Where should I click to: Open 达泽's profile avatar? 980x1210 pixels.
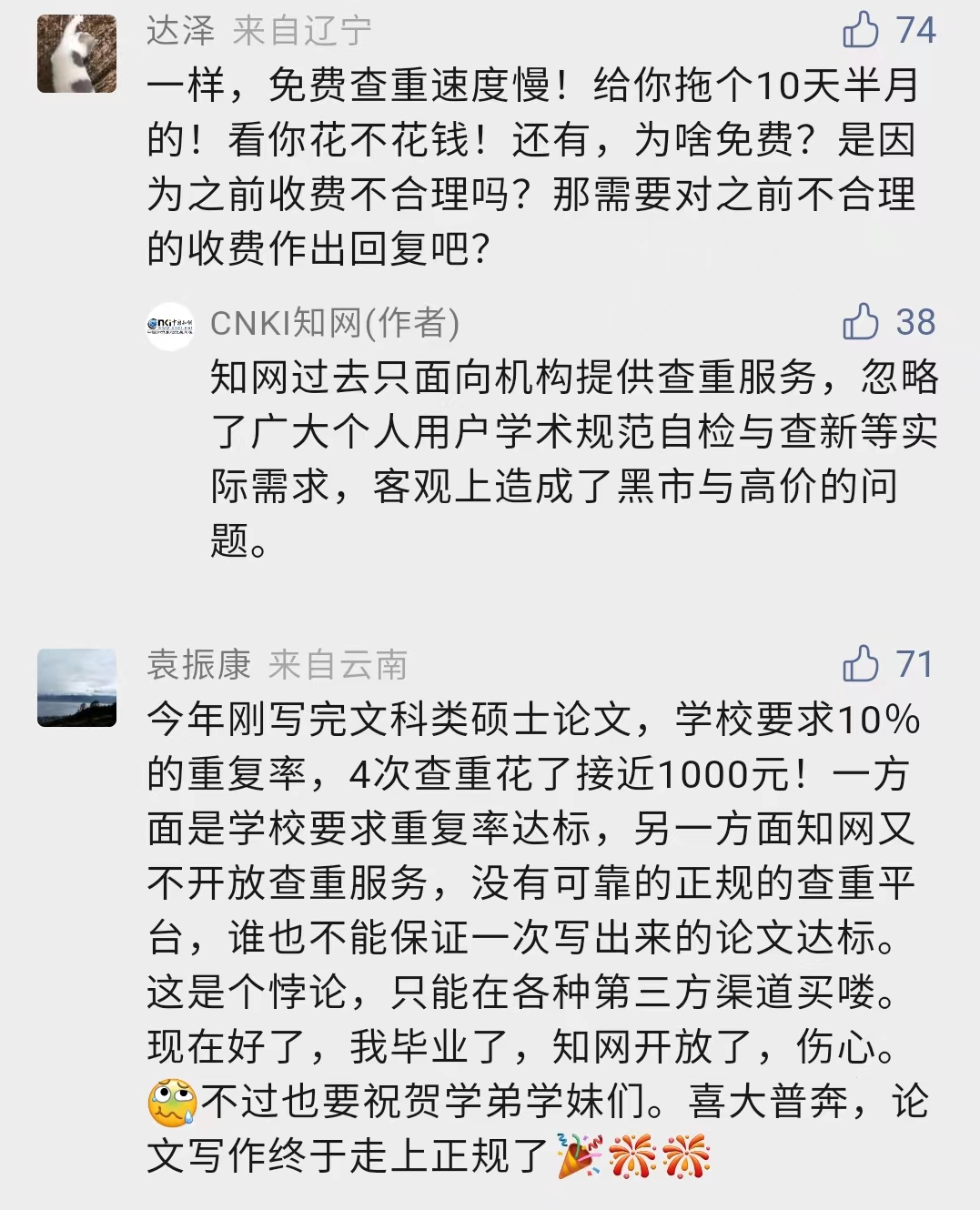coord(76,54)
